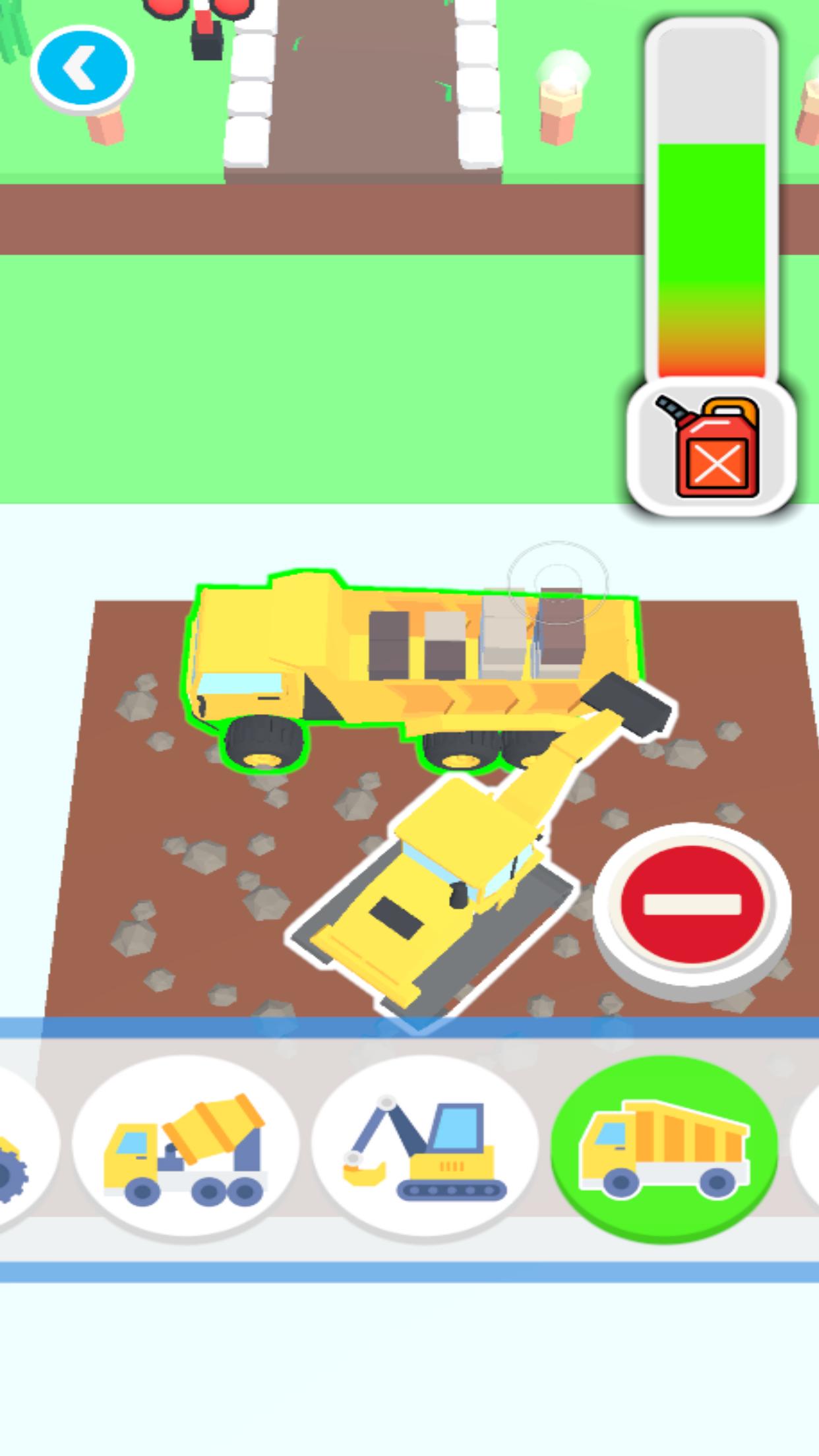Hit the red minus stop button
Viewport: 819px width, 1456px height.
tap(692, 903)
